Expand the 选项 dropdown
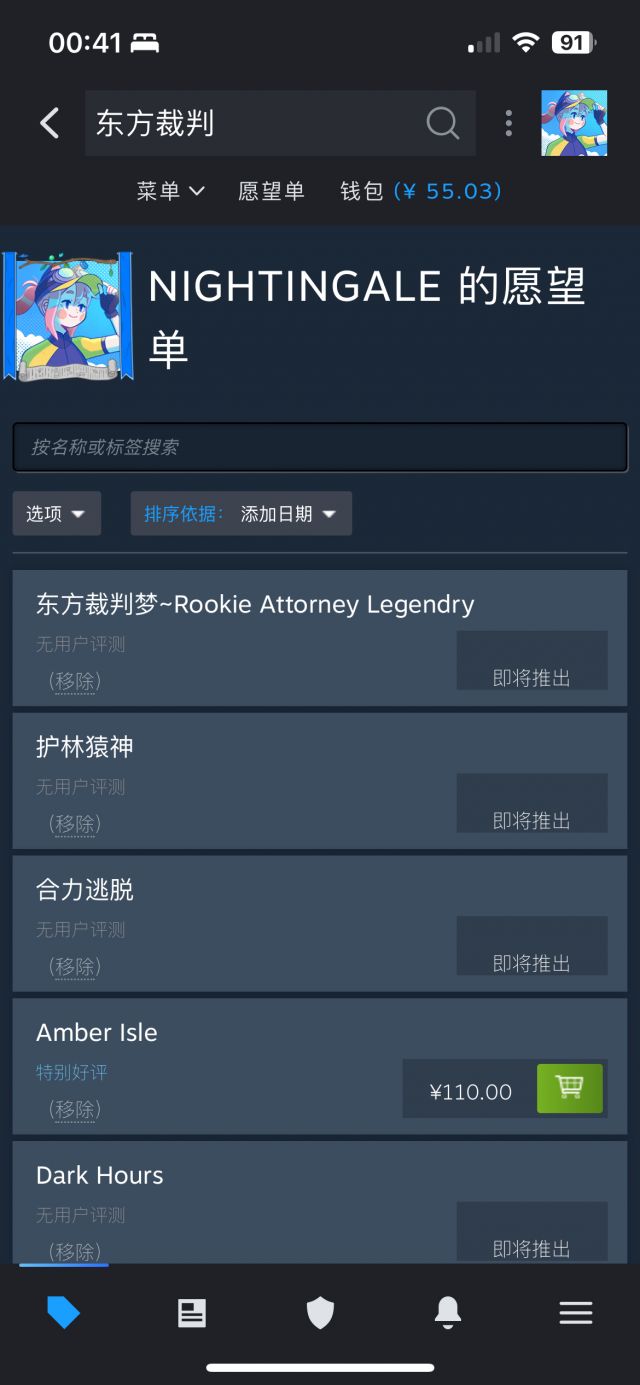The image size is (640, 1385). pos(56,514)
